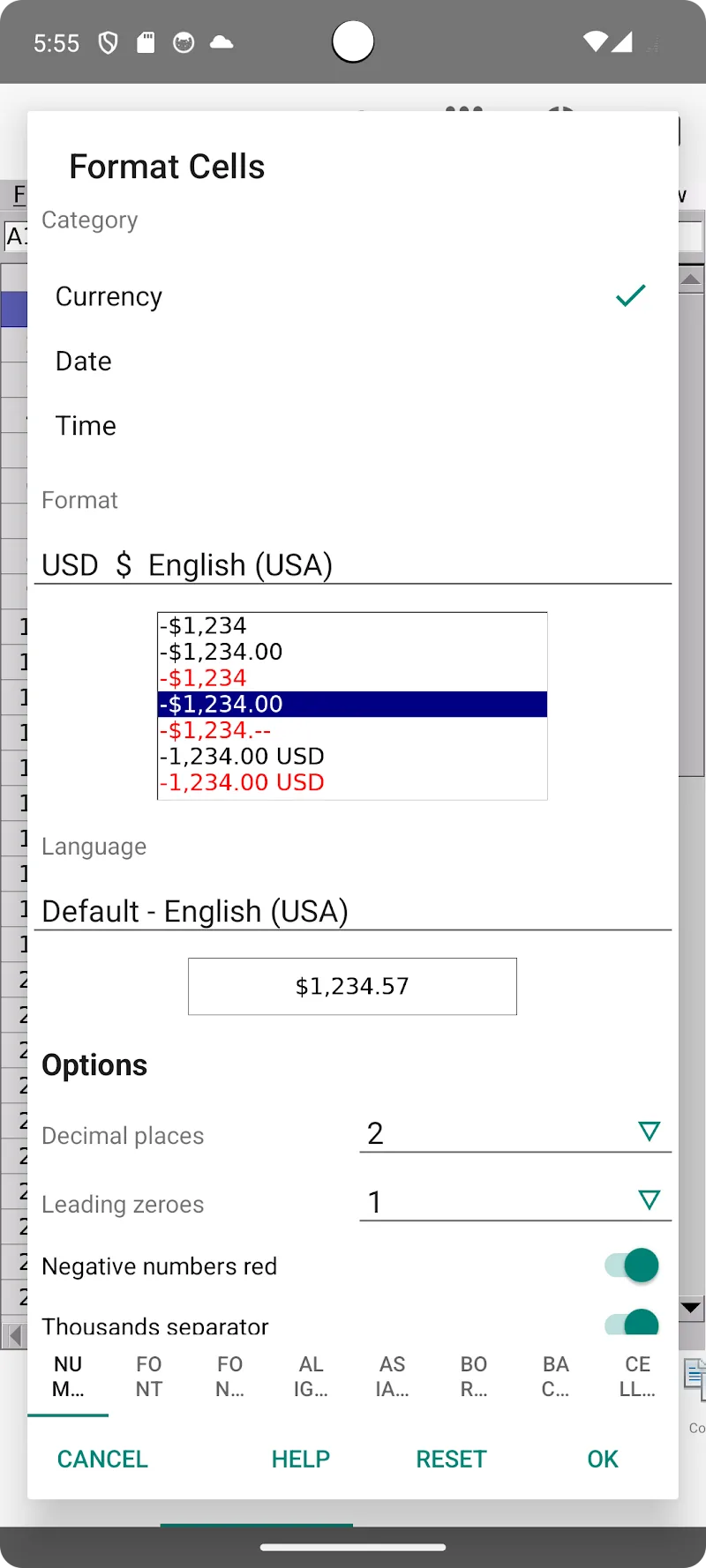Click the RESET button
This screenshot has height=1568, width=706.
click(x=451, y=1459)
